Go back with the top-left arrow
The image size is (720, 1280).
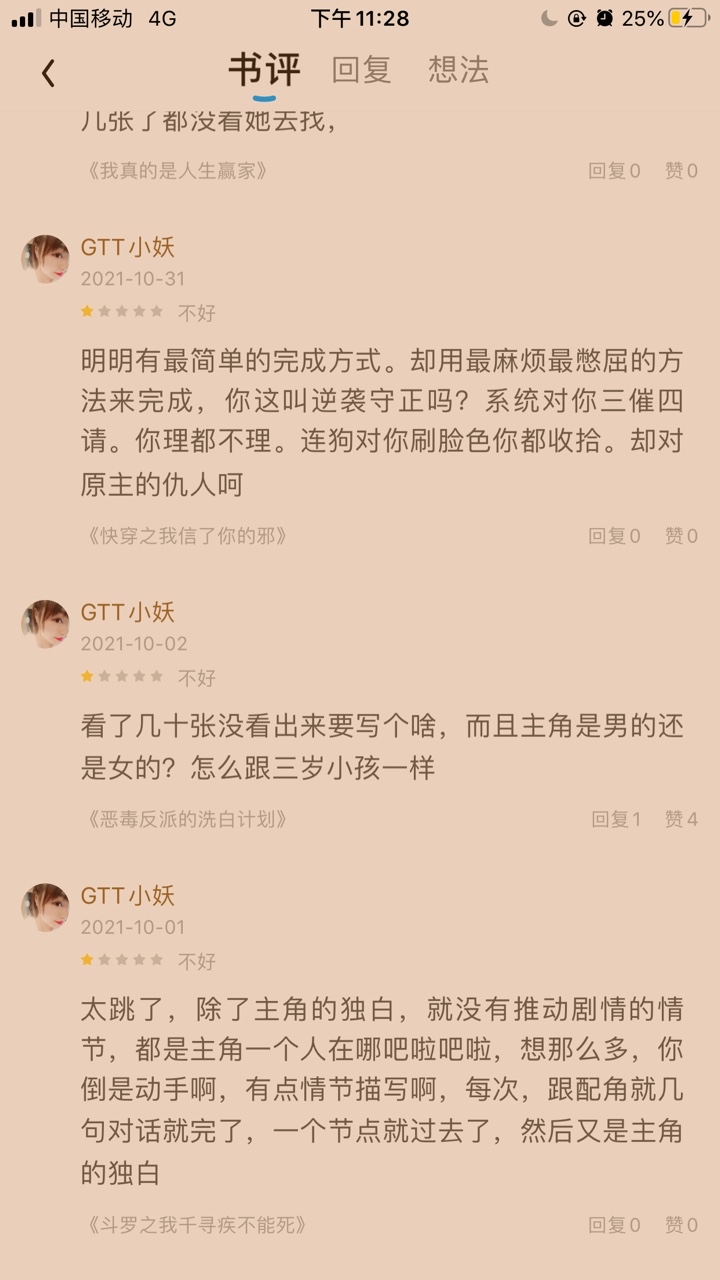click(x=48, y=72)
